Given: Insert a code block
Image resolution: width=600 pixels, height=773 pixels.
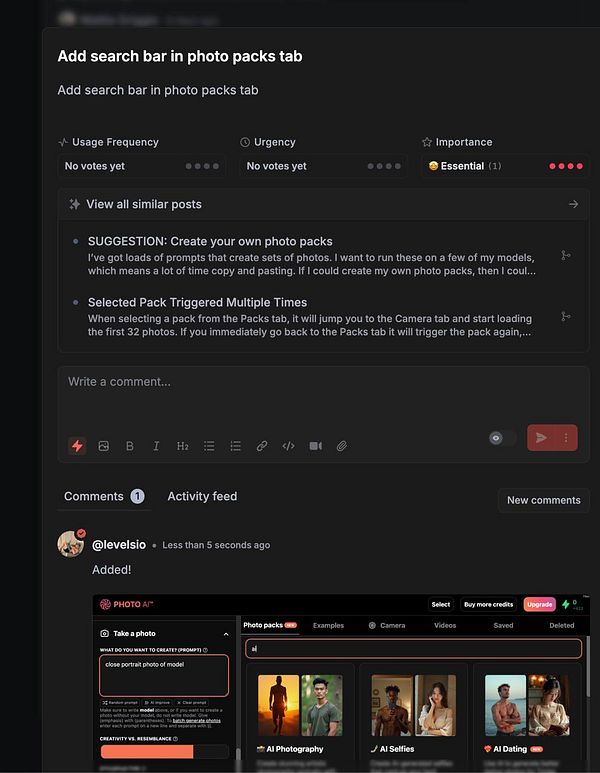Looking at the screenshot, I should pyautogui.click(x=288, y=446).
